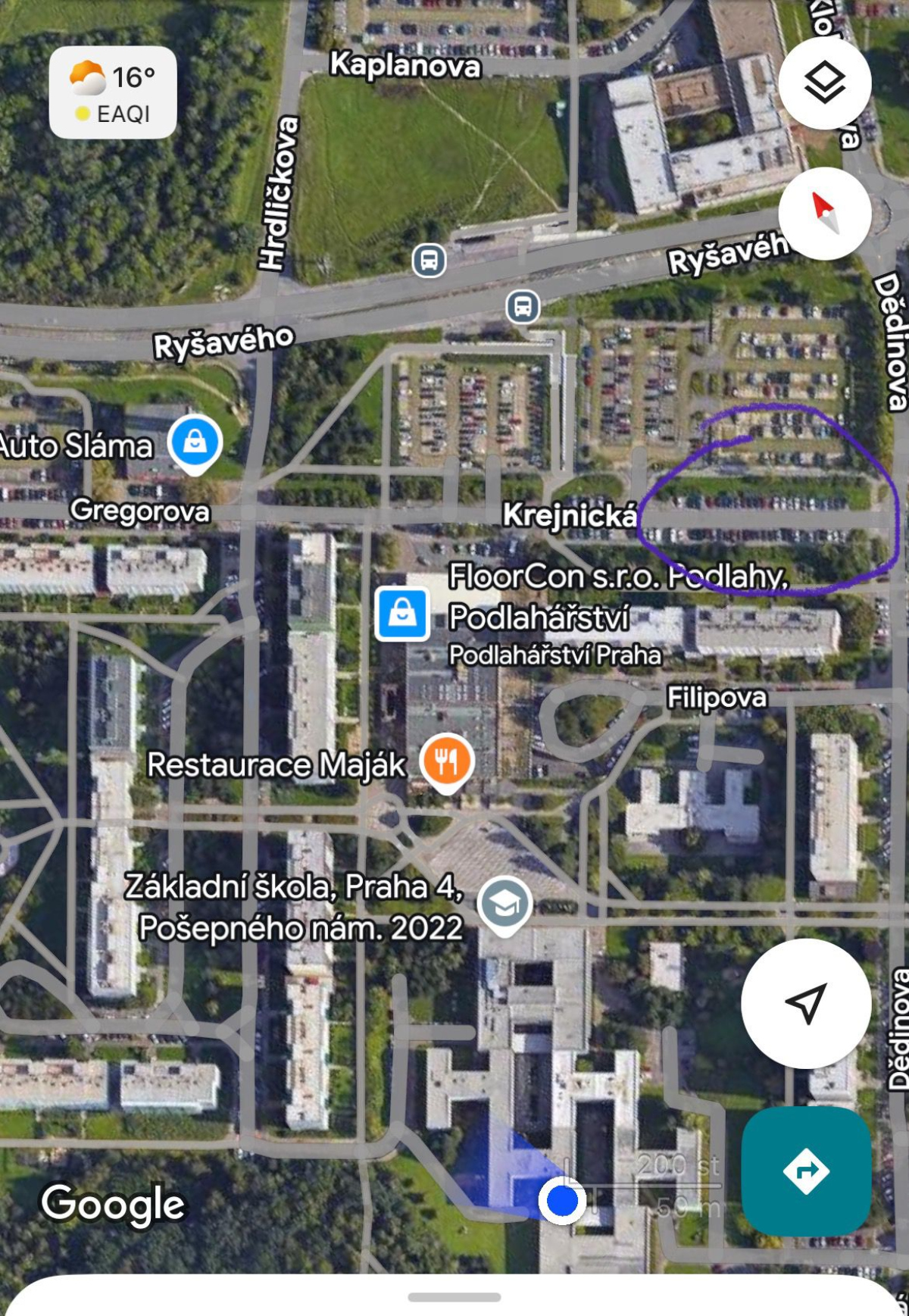Viewport: 909px width, 1316px height.
Task: Select the Základní škola school pin
Action: 504,903
